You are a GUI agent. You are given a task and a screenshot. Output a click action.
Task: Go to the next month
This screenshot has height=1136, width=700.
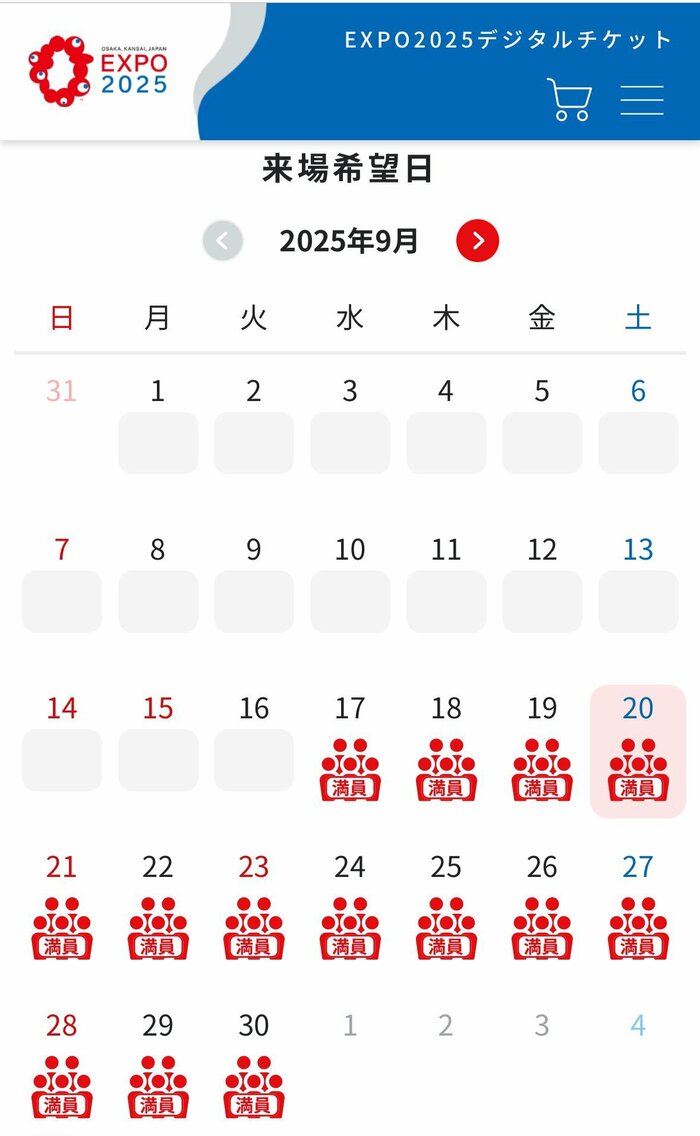(478, 241)
